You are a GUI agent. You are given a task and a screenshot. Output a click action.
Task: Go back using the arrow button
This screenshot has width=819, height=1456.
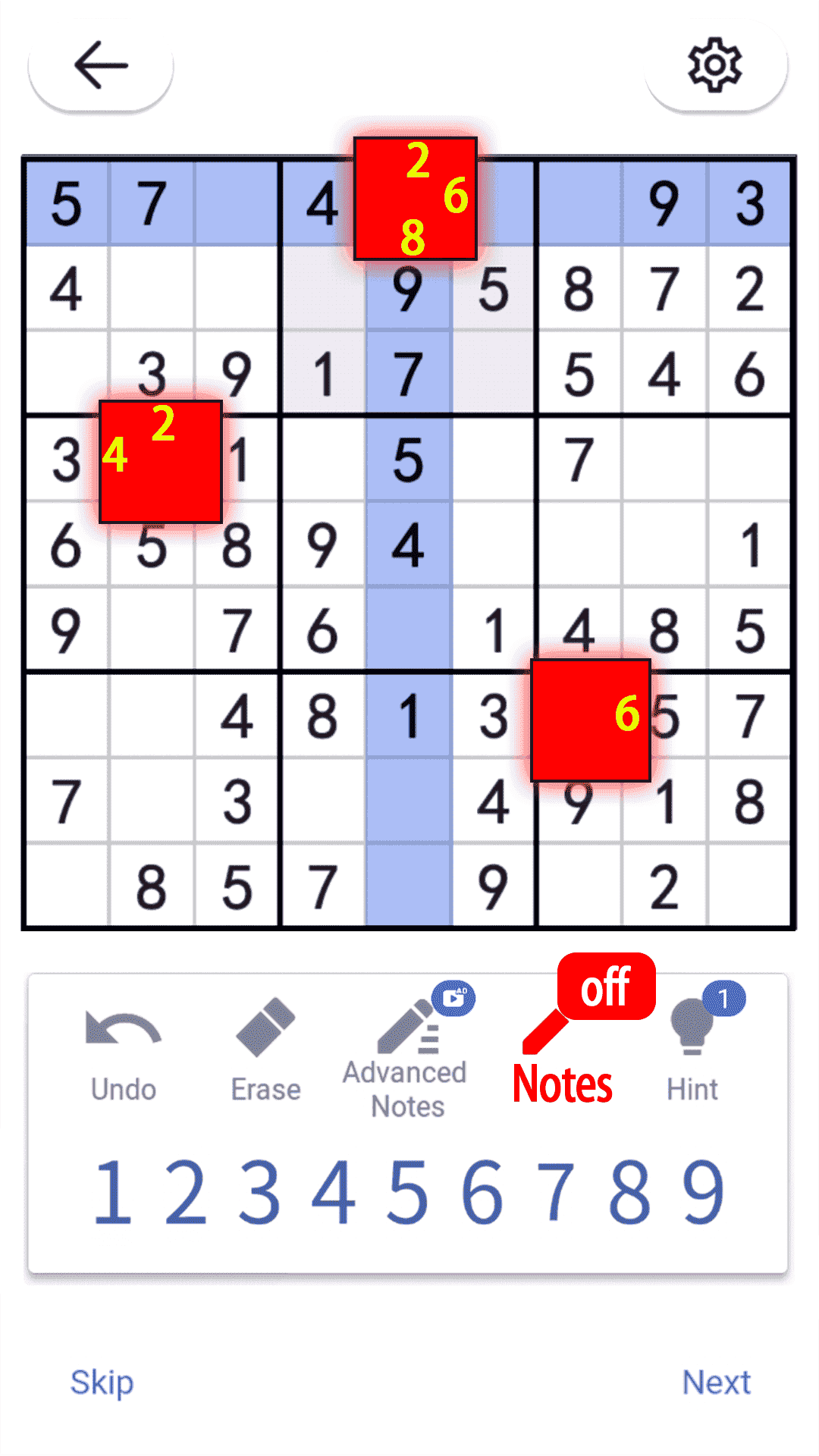pyautogui.click(x=100, y=66)
